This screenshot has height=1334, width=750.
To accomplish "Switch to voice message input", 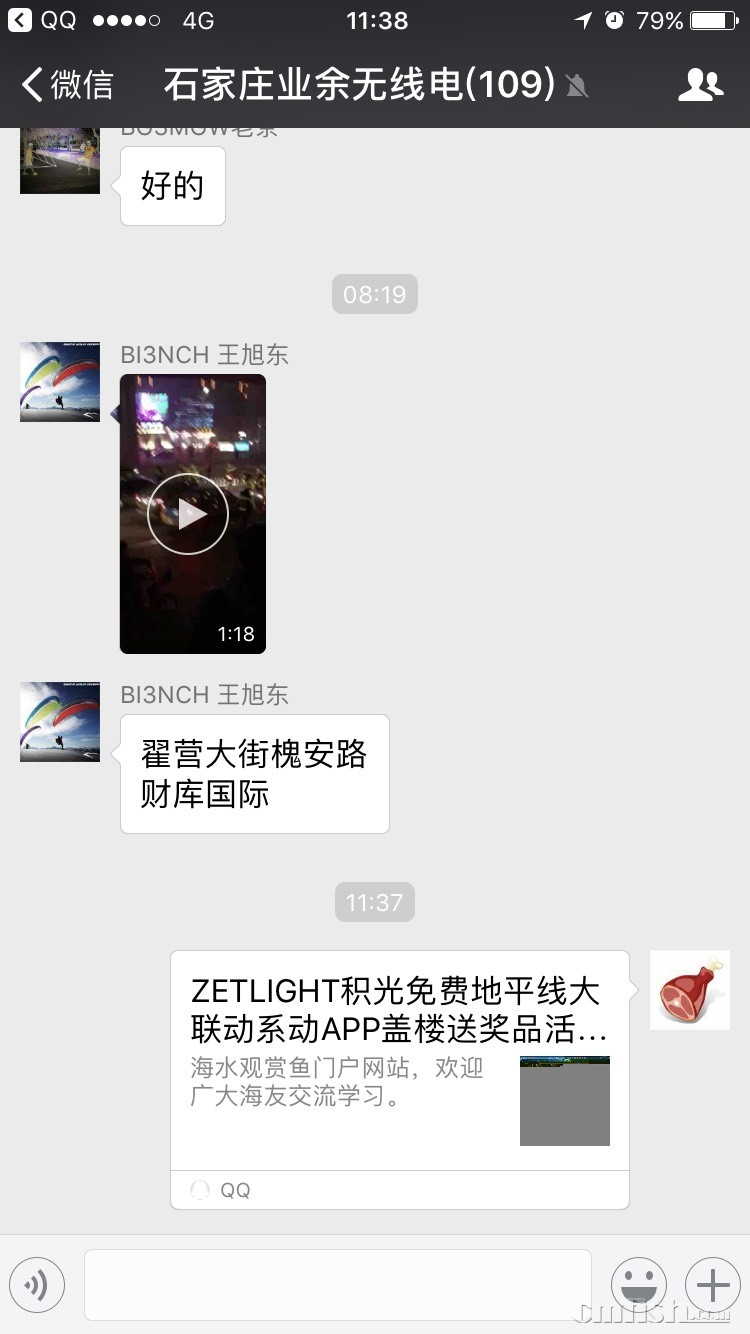I will coord(37,1285).
